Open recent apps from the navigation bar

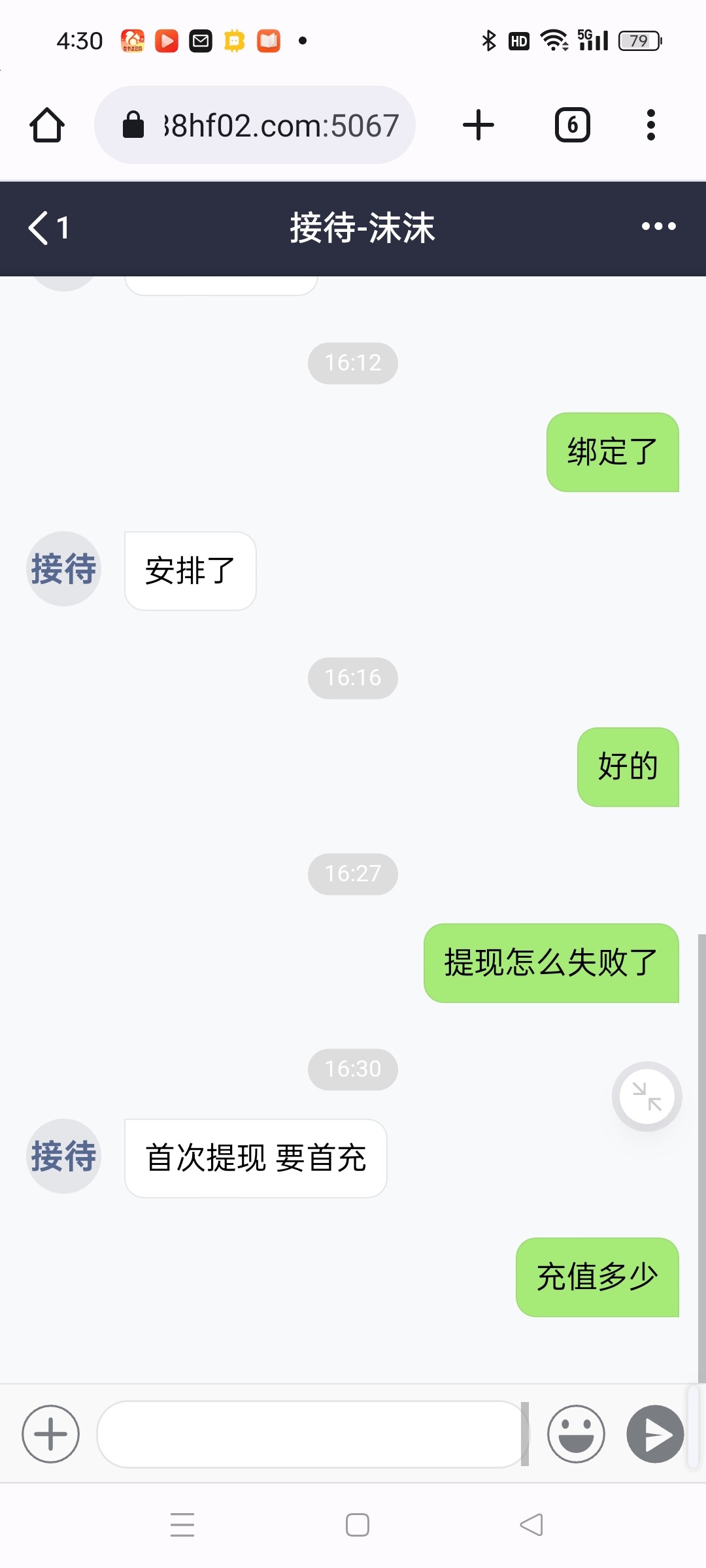tap(182, 1525)
